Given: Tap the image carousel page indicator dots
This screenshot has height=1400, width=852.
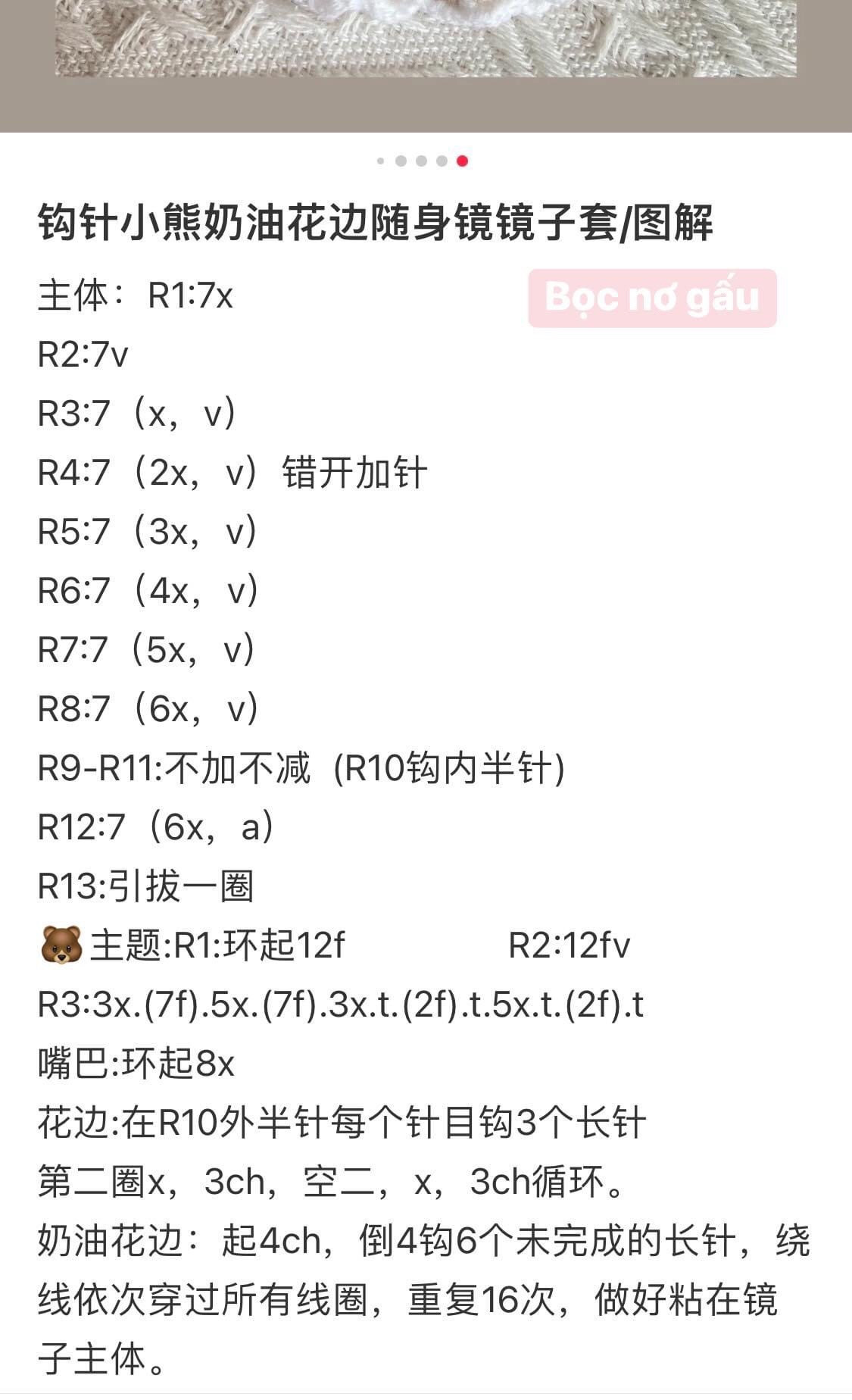Looking at the screenshot, I should [x=423, y=161].
